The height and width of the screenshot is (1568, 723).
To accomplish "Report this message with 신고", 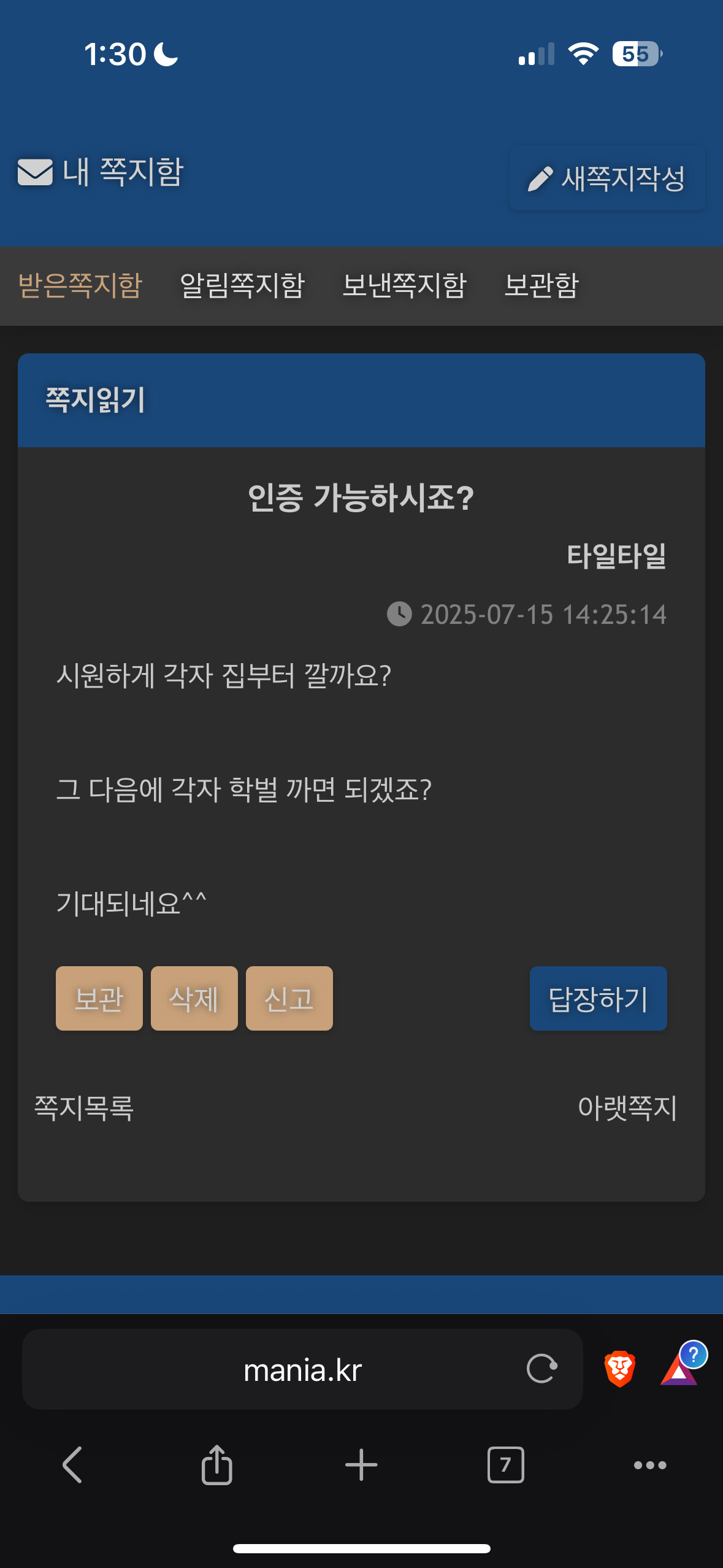I will 289,998.
